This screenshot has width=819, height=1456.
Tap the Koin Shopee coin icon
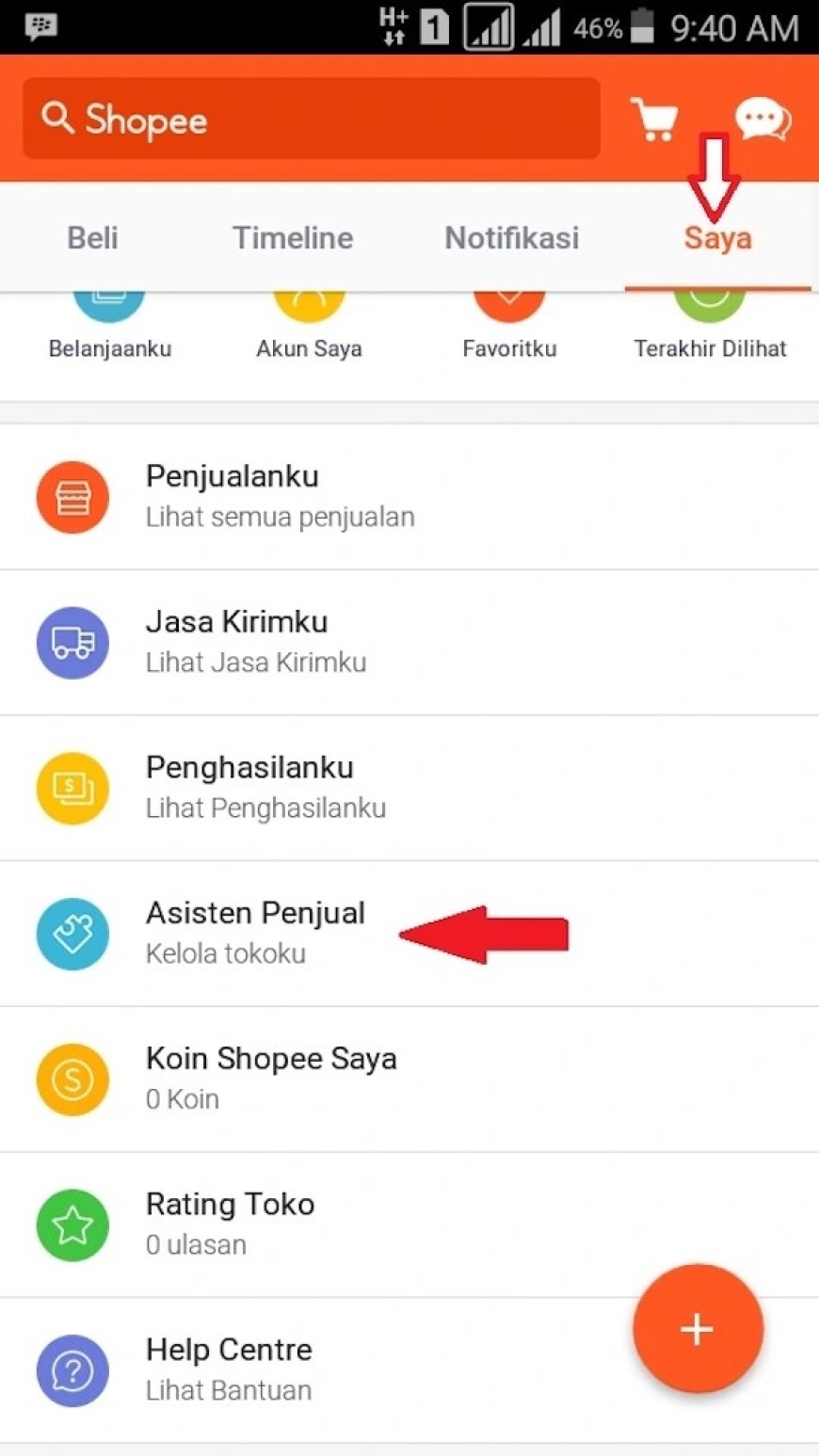tap(72, 1080)
